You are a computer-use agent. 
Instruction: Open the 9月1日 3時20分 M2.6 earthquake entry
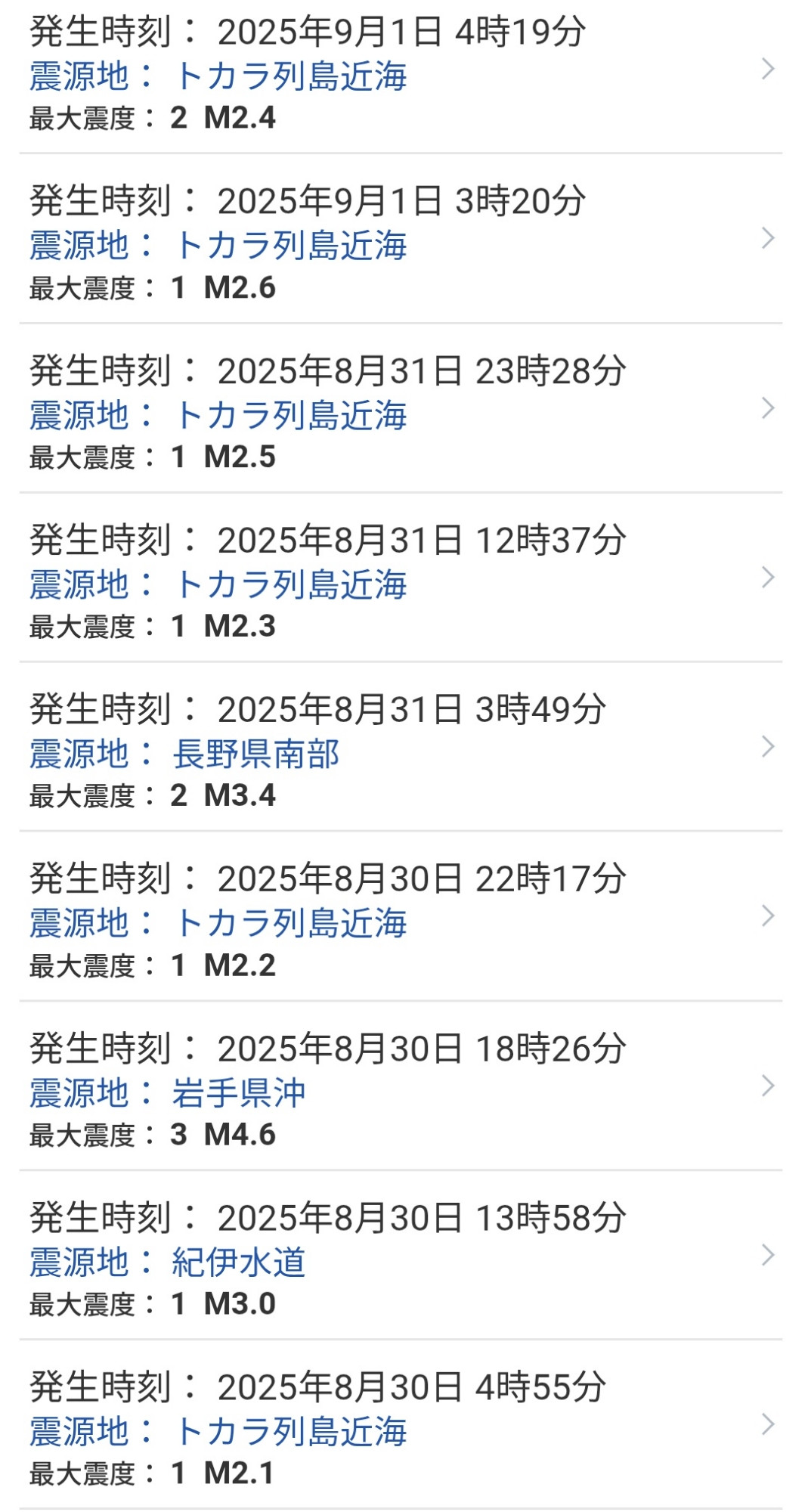click(x=401, y=239)
